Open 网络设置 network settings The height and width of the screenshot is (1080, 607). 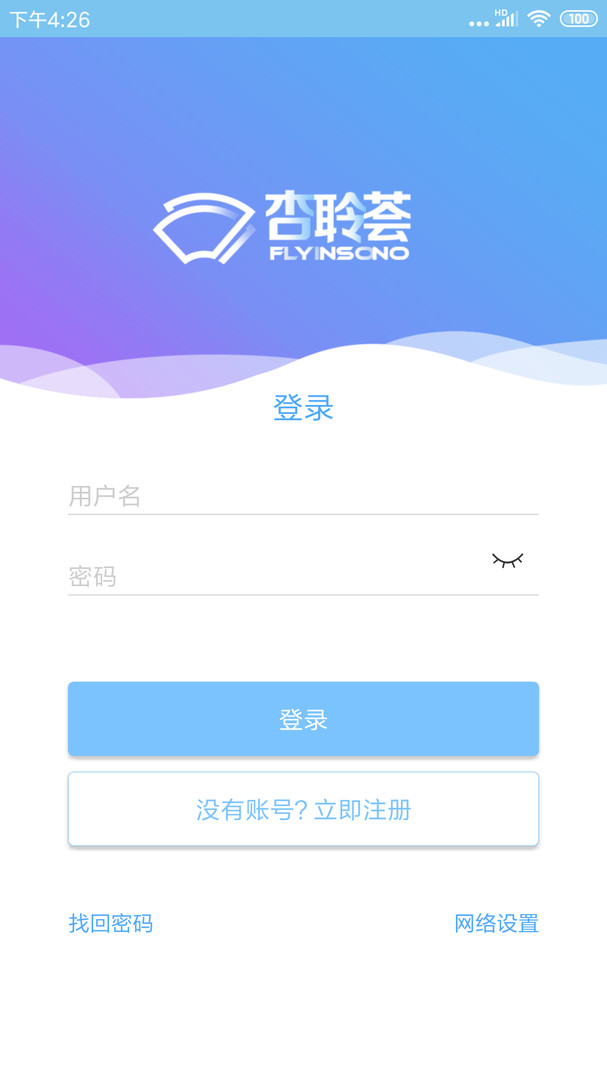point(496,923)
